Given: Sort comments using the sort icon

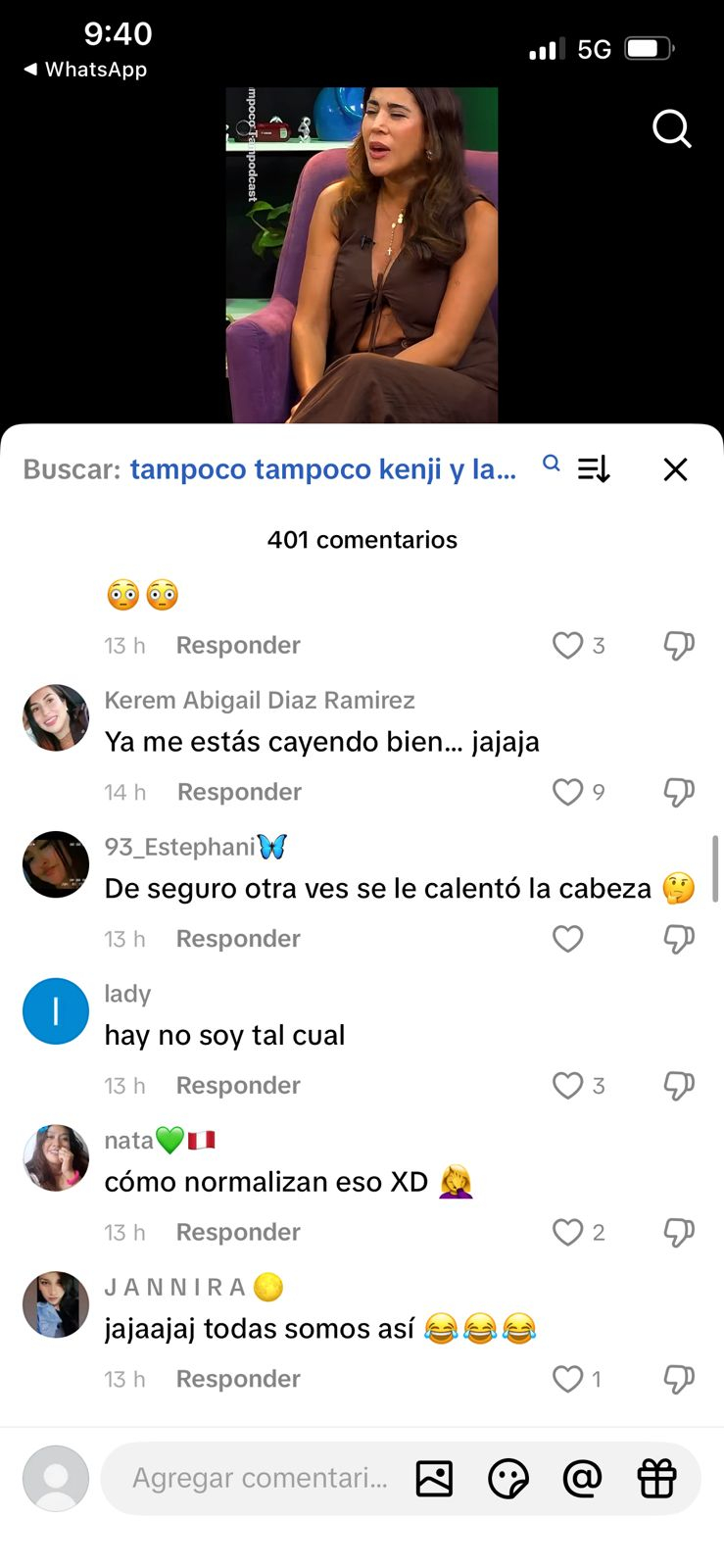Looking at the screenshot, I should tap(593, 469).
